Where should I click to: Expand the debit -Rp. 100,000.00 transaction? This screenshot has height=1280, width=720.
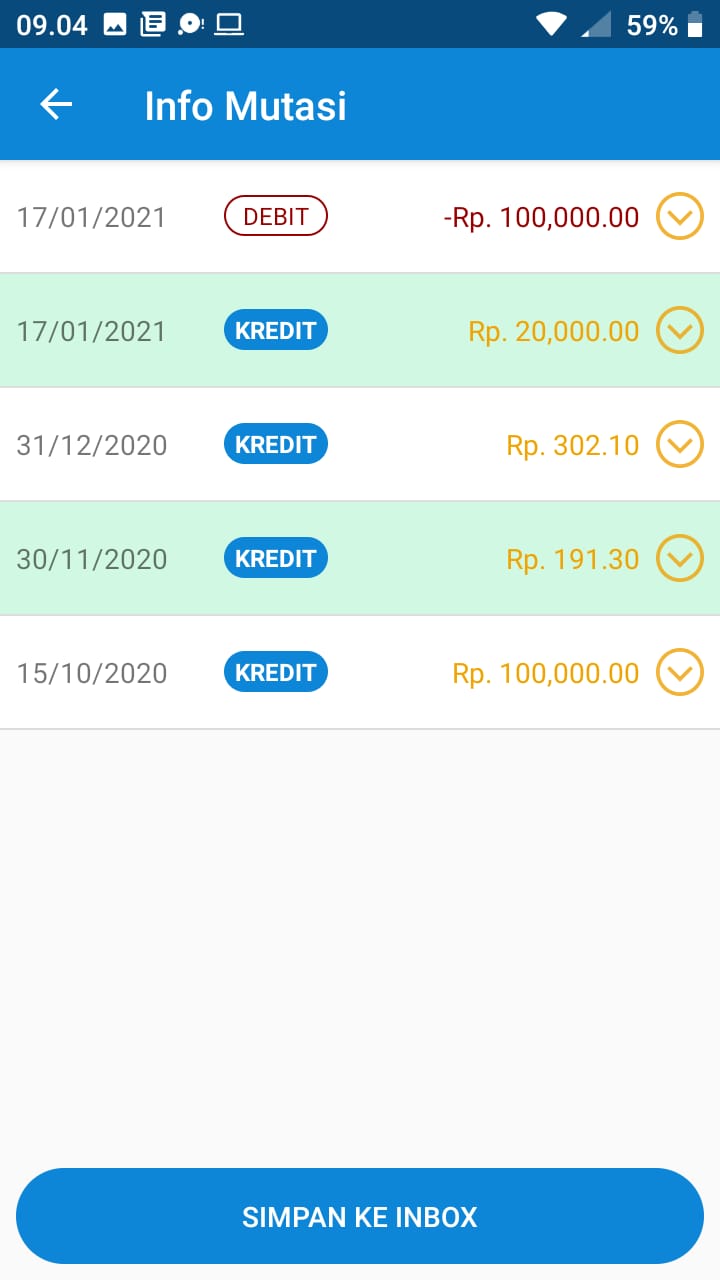coord(680,216)
